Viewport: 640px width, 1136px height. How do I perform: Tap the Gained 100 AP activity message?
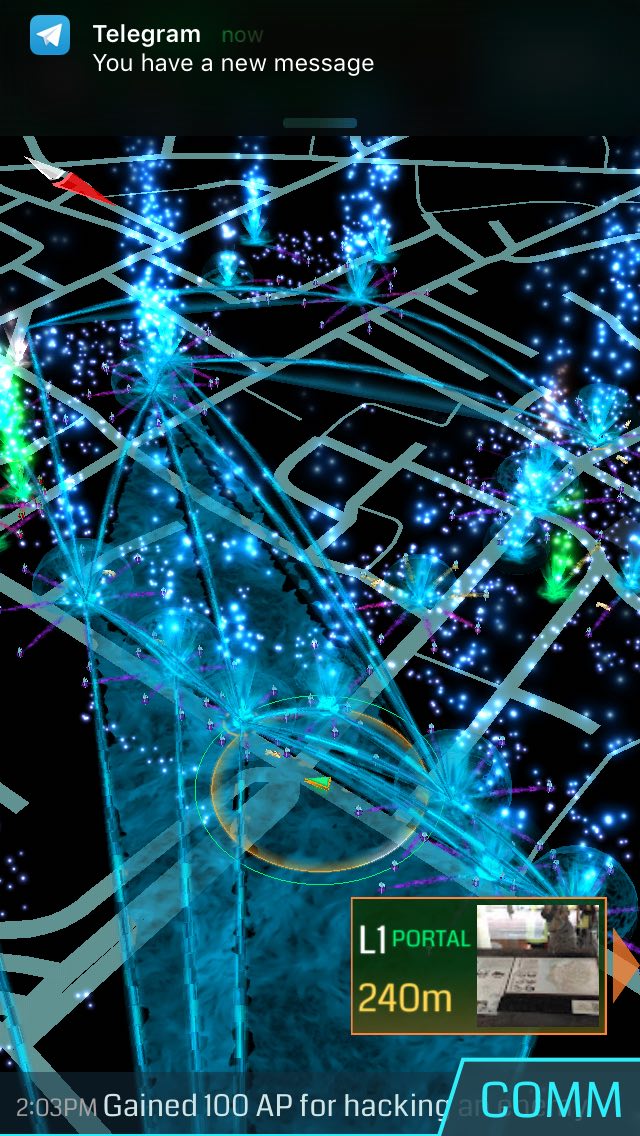[230, 1106]
